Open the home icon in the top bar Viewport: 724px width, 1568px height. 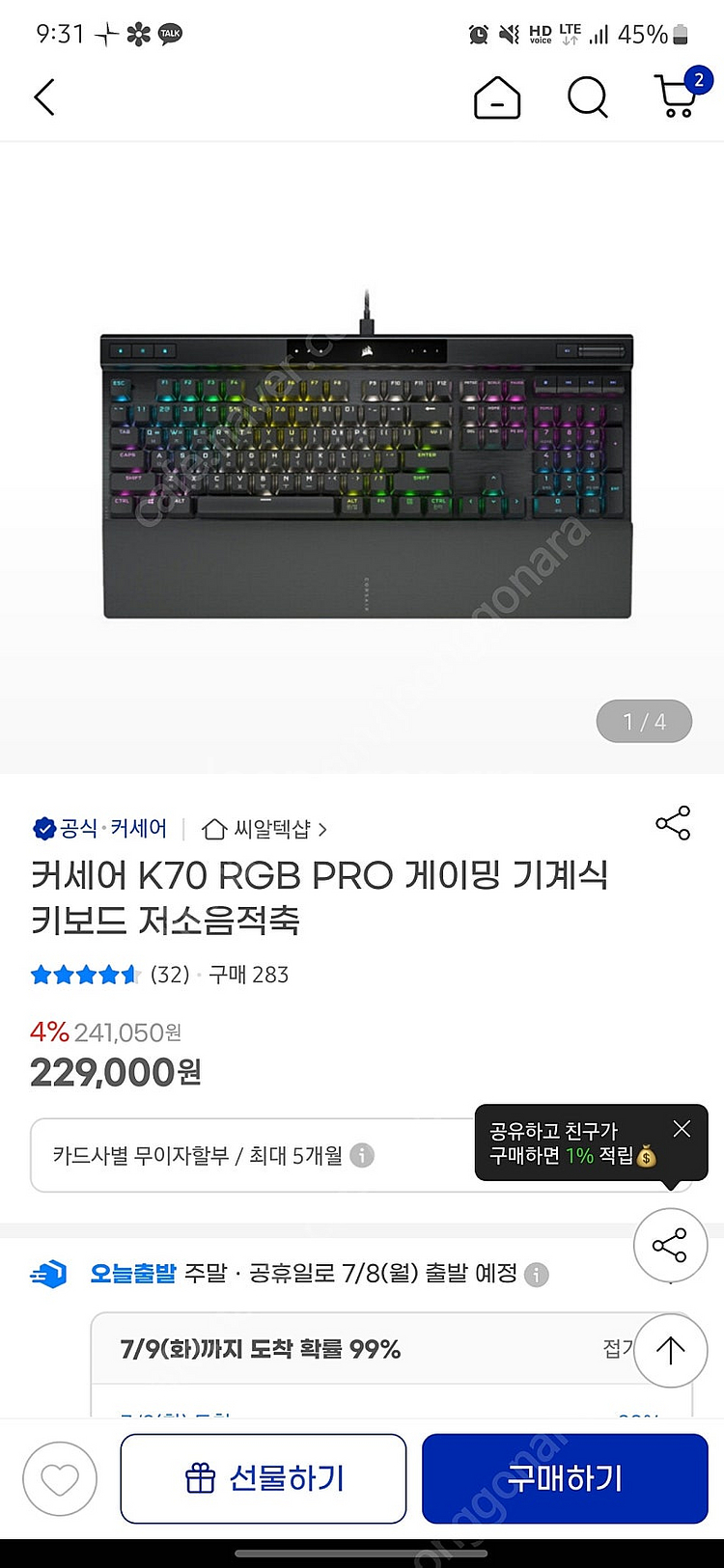(497, 97)
